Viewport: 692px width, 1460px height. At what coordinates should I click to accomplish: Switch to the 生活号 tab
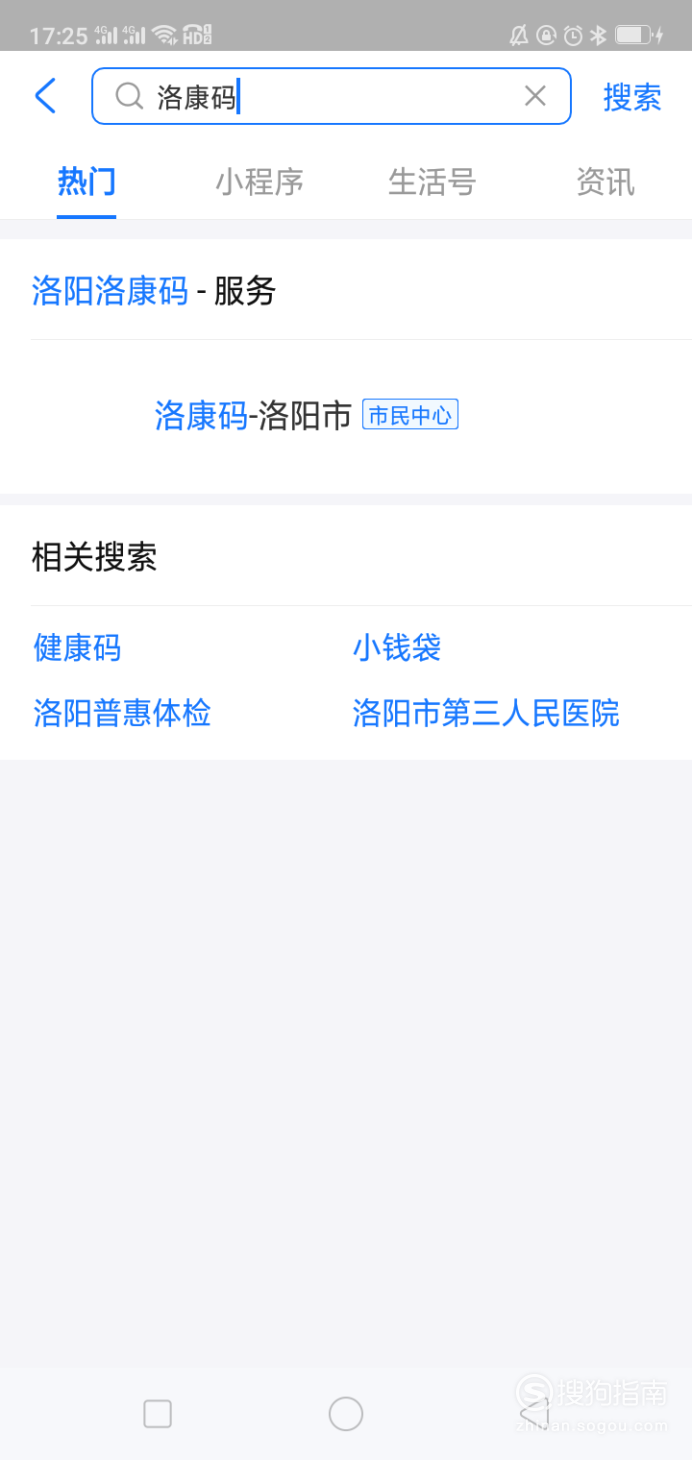click(x=432, y=182)
